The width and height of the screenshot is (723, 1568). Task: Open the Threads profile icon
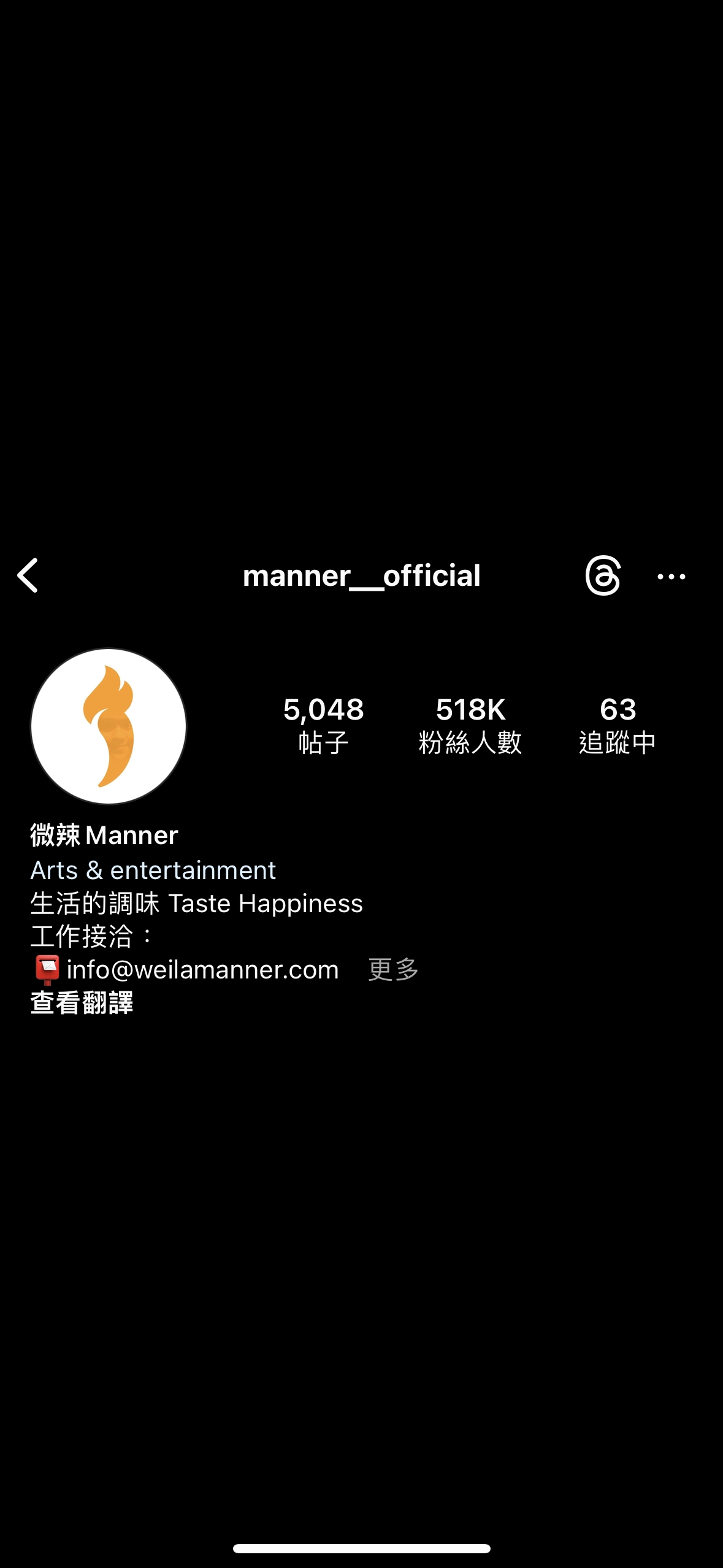(603, 575)
